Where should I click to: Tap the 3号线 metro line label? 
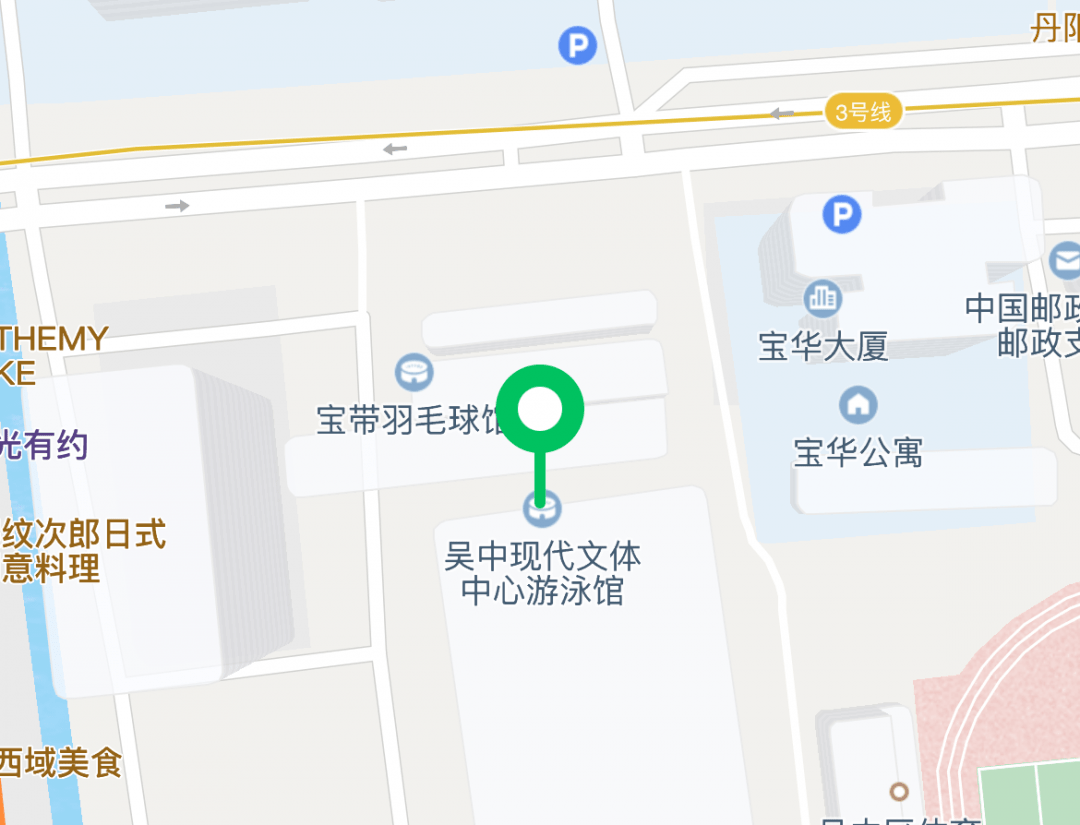(x=864, y=112)
